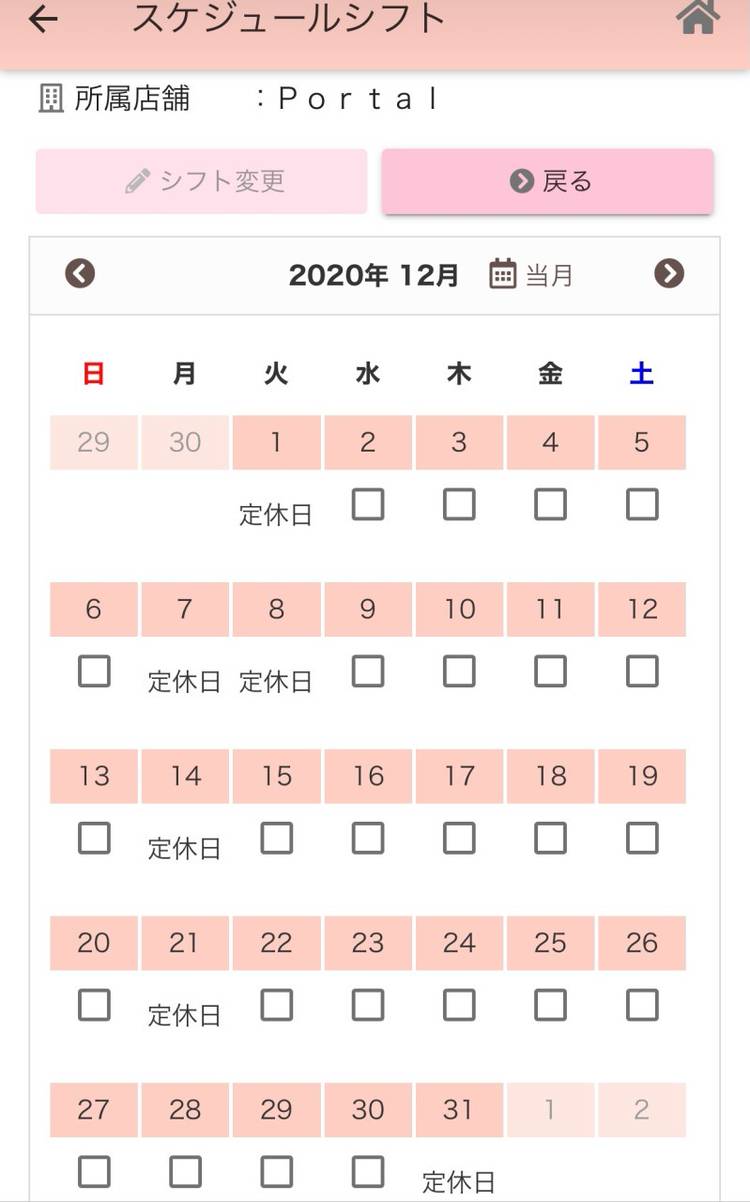Check the box for December 28
The width and height of the screenshot is (750, 1202).
pyautogui.click(x=185, y=1171)
